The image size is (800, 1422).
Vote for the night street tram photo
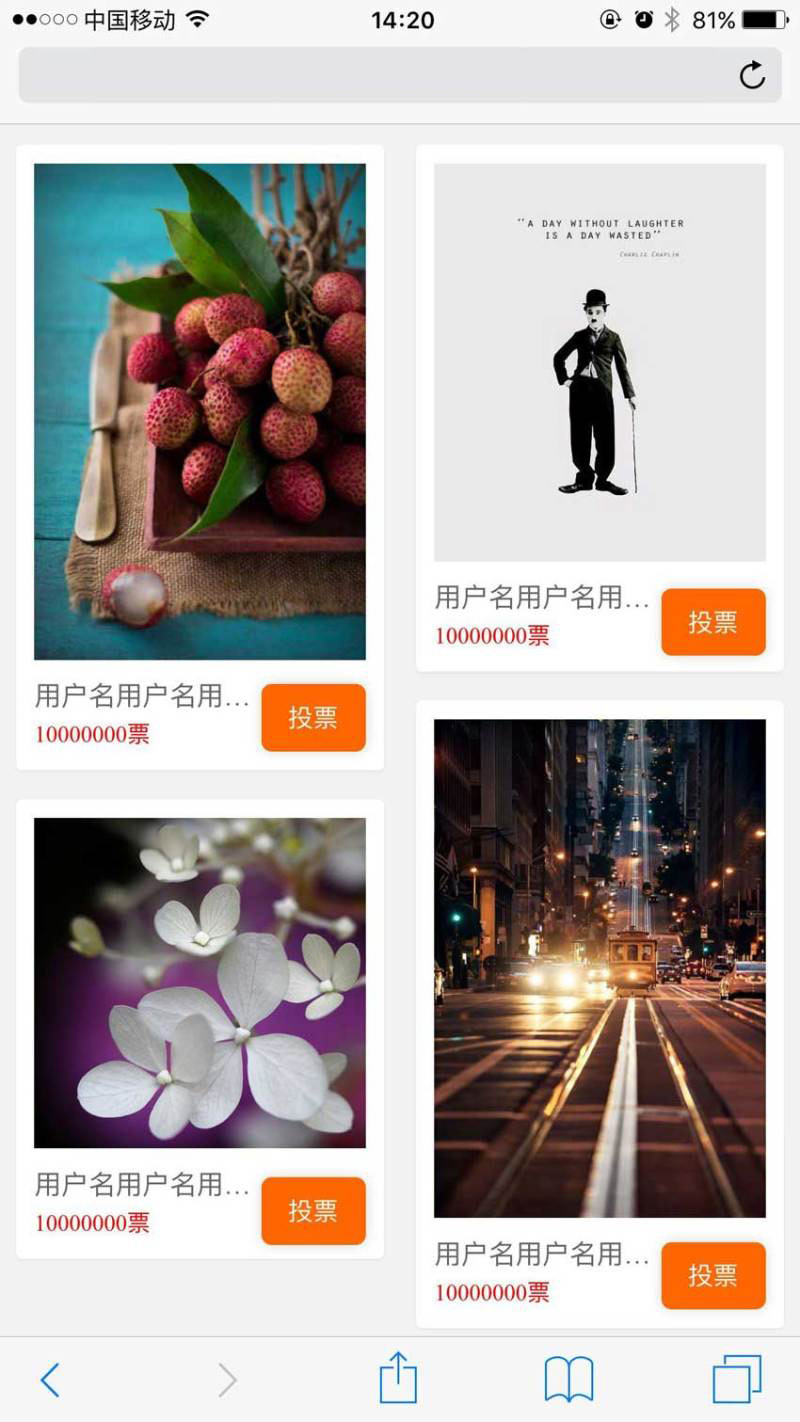(713, 1276)
